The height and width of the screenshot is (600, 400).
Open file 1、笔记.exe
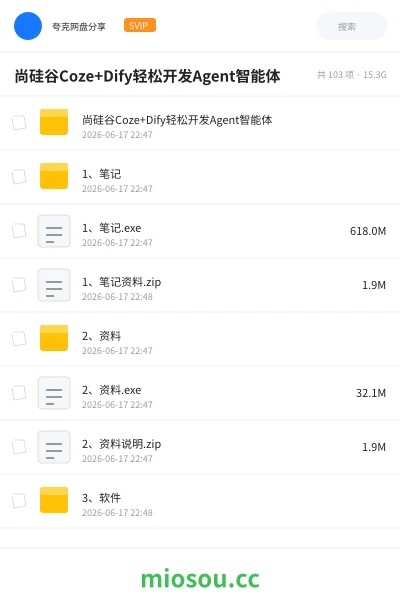tap(200, 231)
